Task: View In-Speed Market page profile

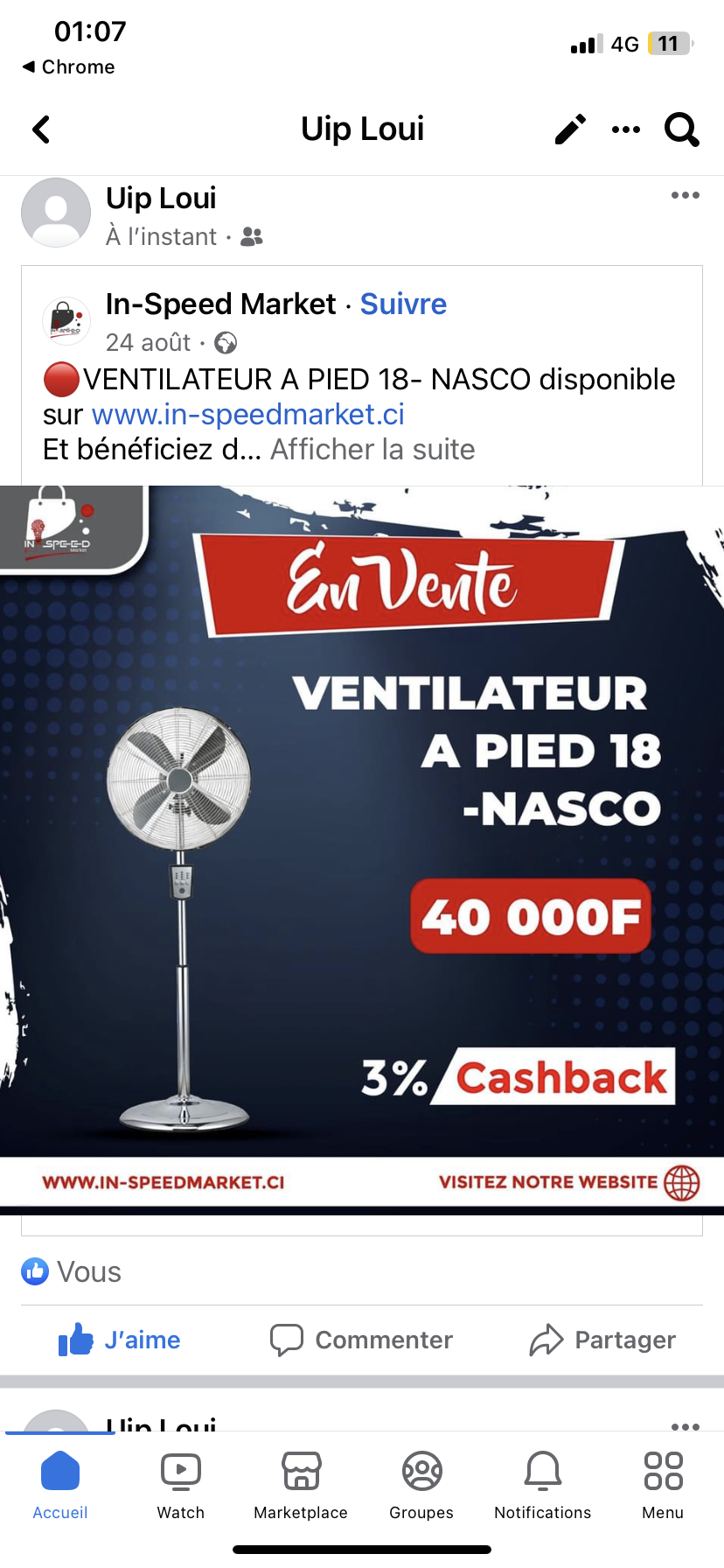Action: (220, 304)
